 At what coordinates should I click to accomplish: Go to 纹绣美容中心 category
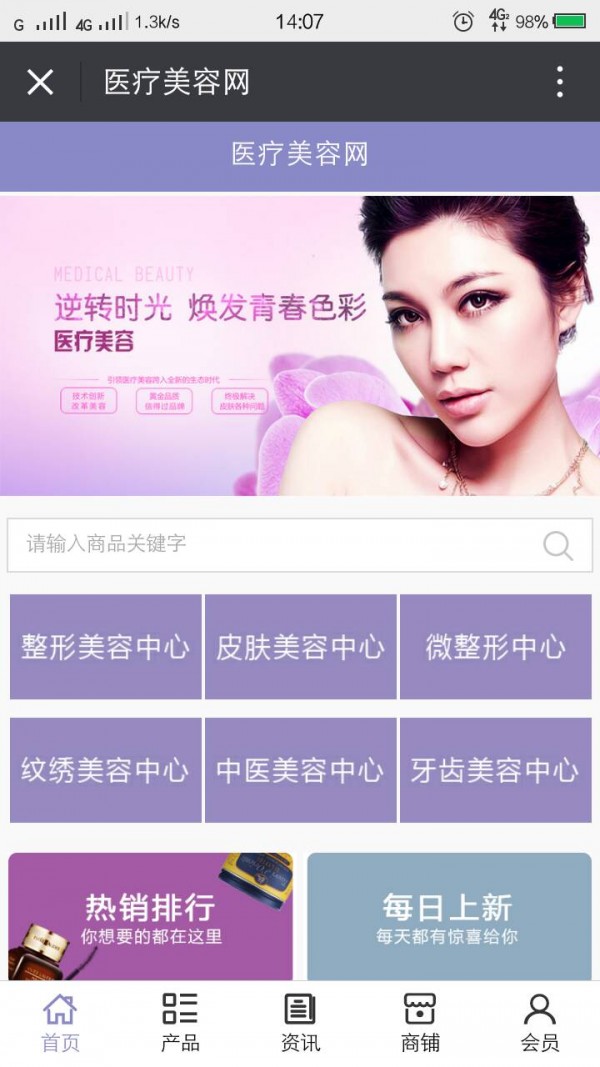tap(105, 770)
